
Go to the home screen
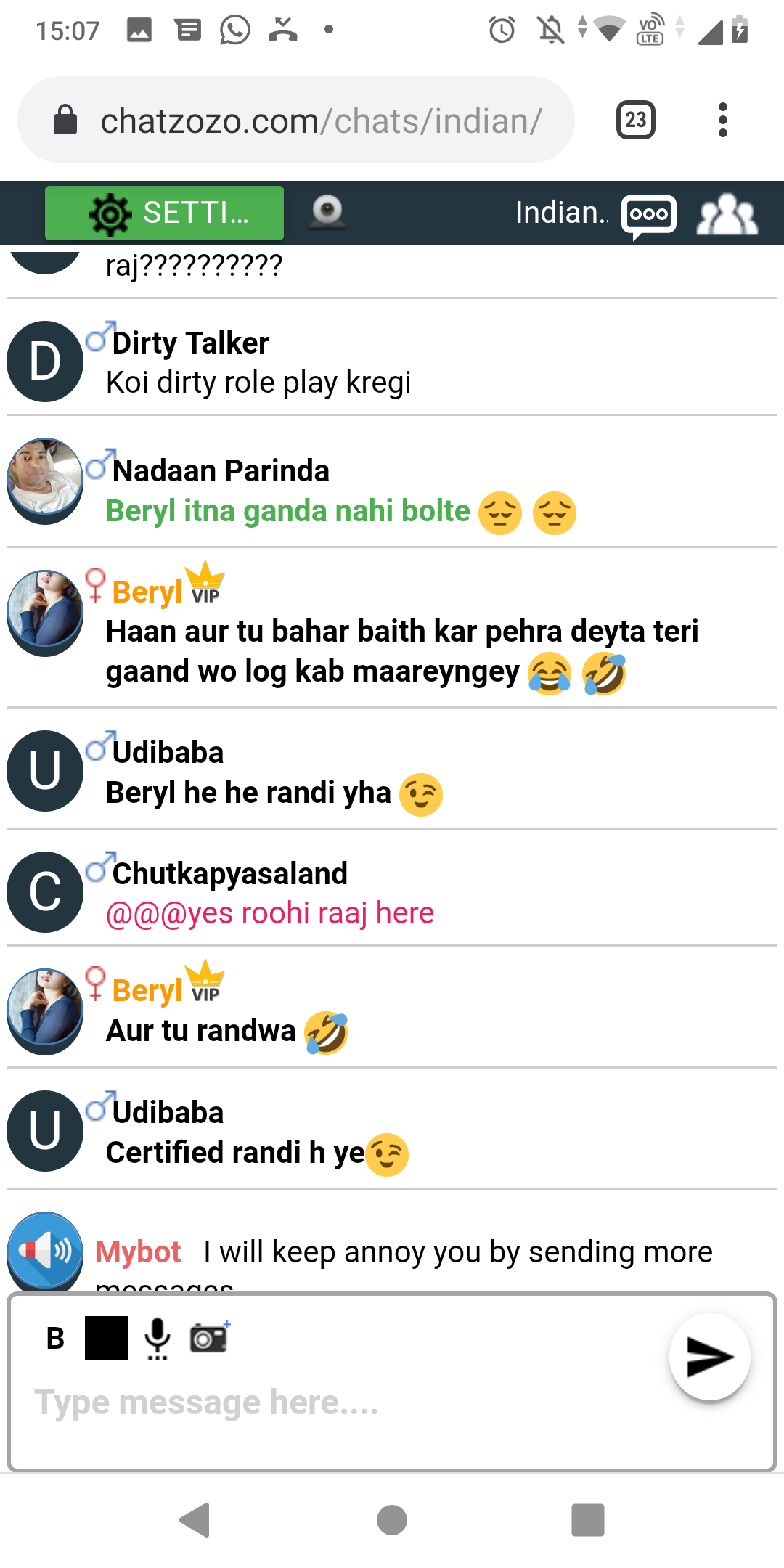tap(392, 1520)
